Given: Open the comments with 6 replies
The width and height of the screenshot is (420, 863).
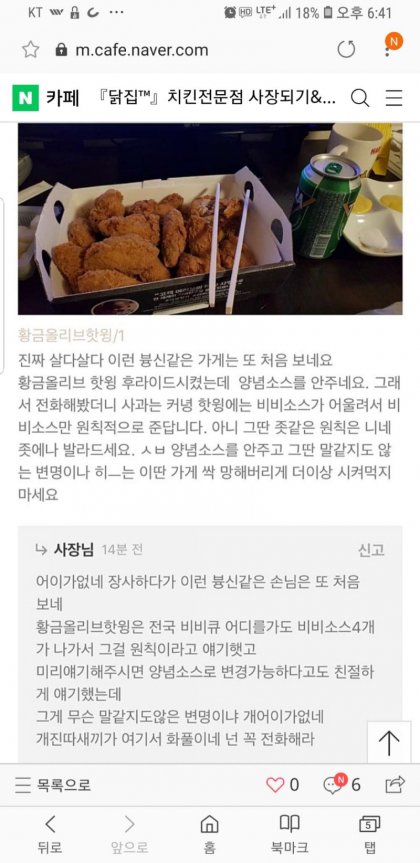Looking at the screenshot, I should coord(342,784).
